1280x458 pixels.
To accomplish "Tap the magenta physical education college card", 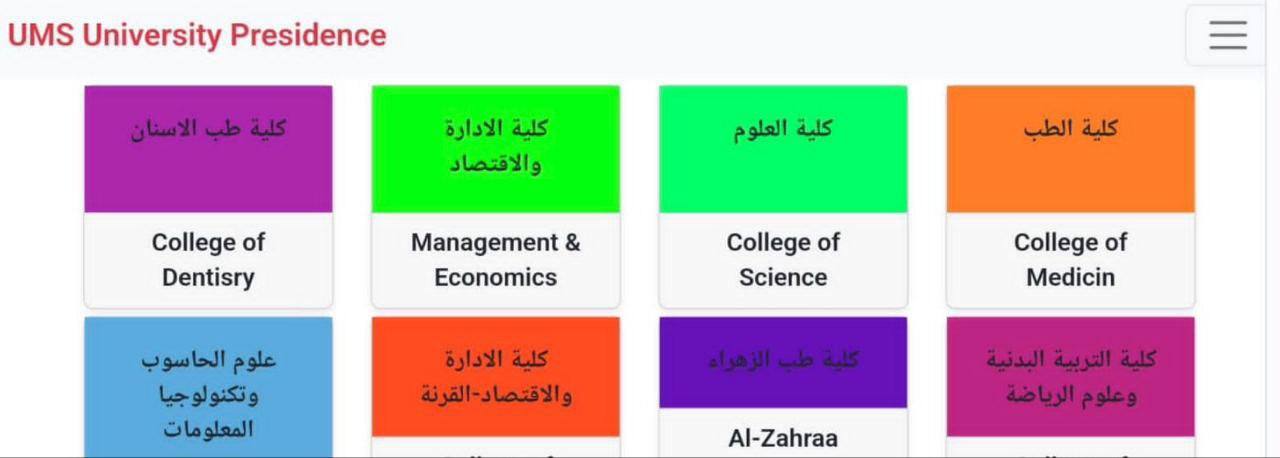I will pyautogui.click(x=1070, y=378).
